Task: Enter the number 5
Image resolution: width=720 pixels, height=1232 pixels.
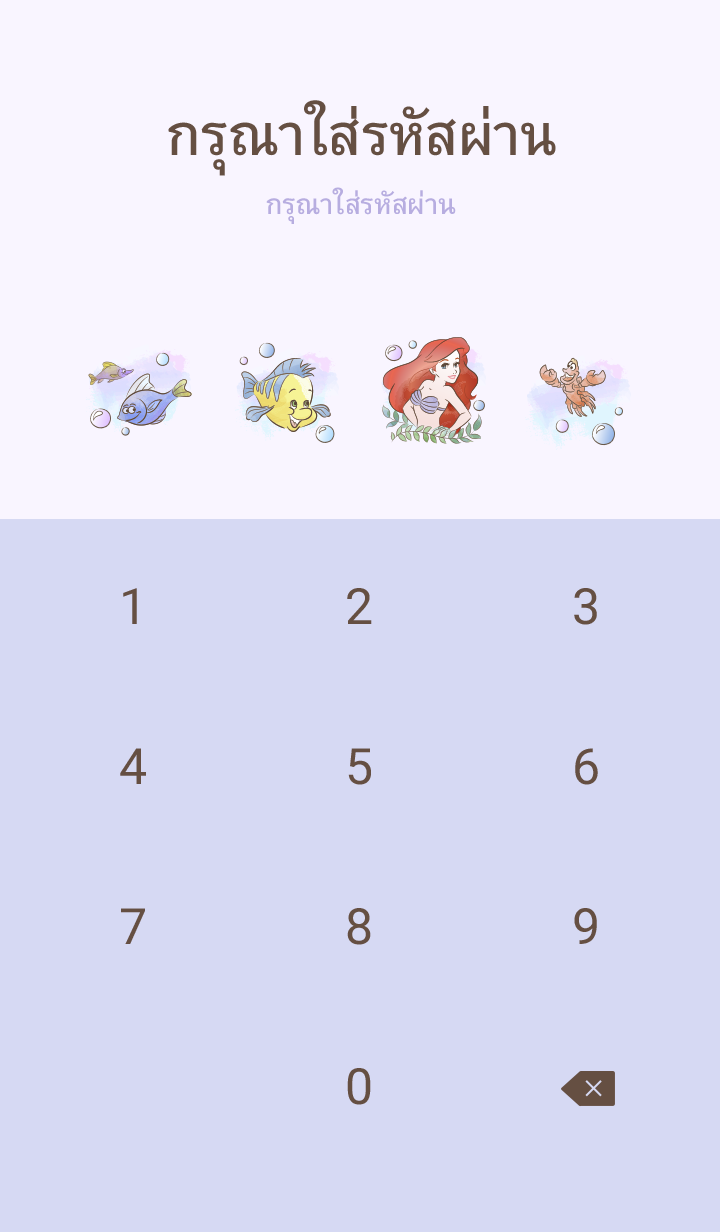Action: coord(359,767)
